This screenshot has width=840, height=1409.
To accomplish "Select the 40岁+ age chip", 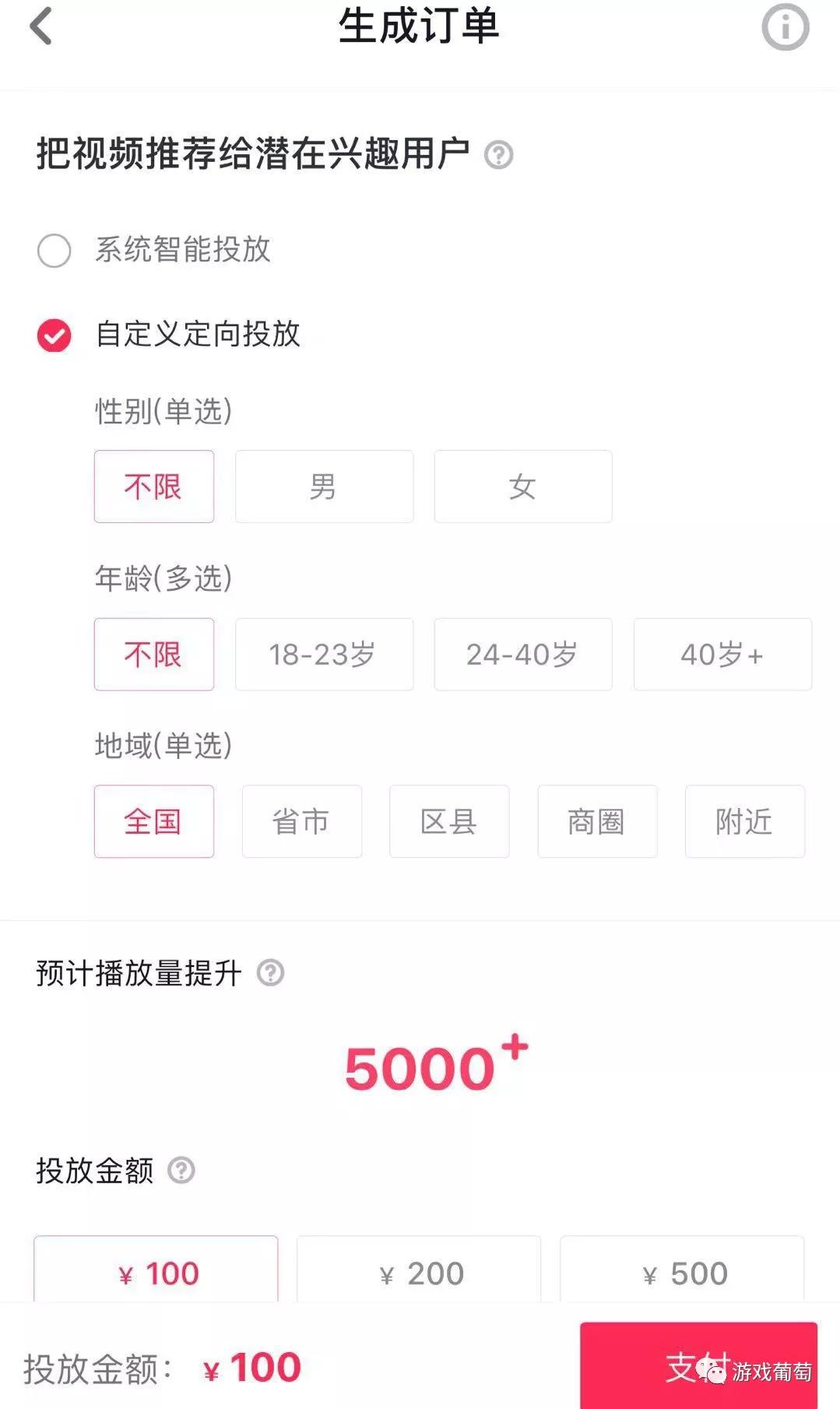I will [x=722, y=655].
